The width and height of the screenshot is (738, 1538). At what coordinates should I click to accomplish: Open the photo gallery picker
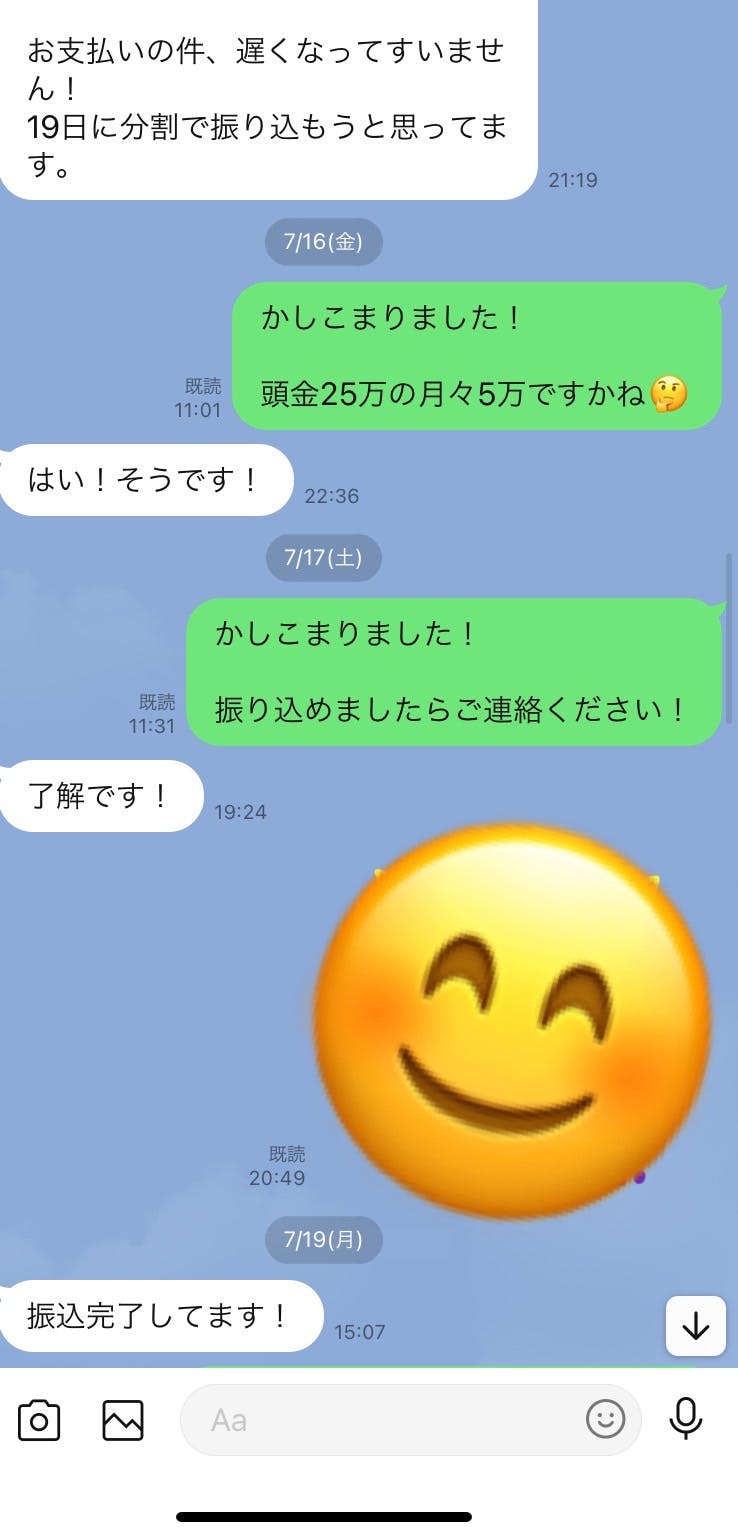tap(123, 1420)
